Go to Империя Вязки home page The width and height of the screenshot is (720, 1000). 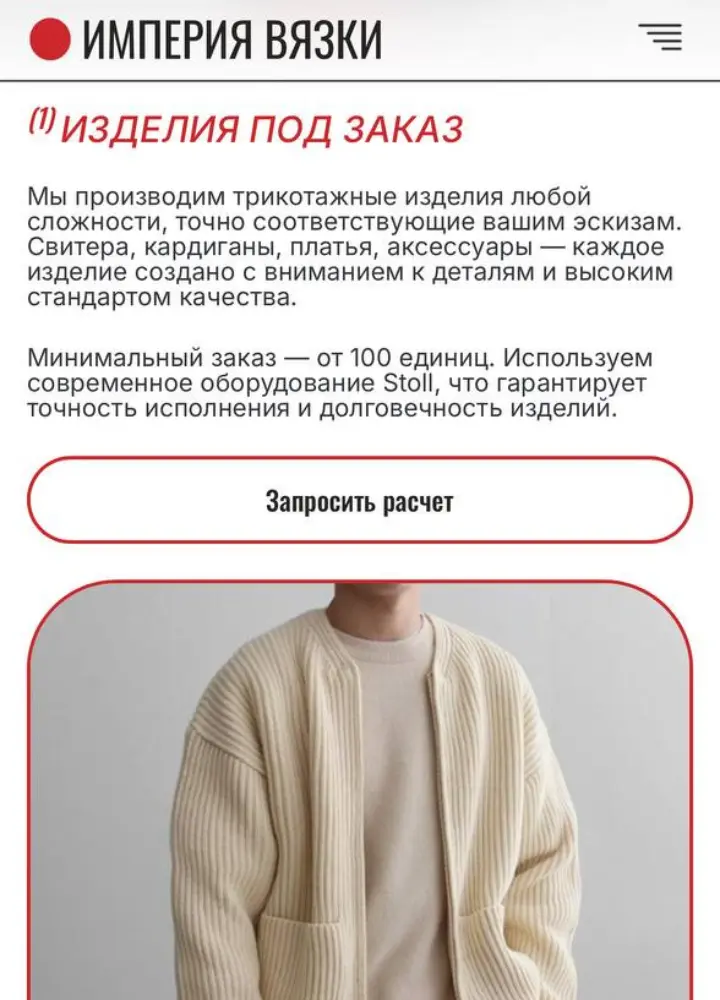pos(206,40)
